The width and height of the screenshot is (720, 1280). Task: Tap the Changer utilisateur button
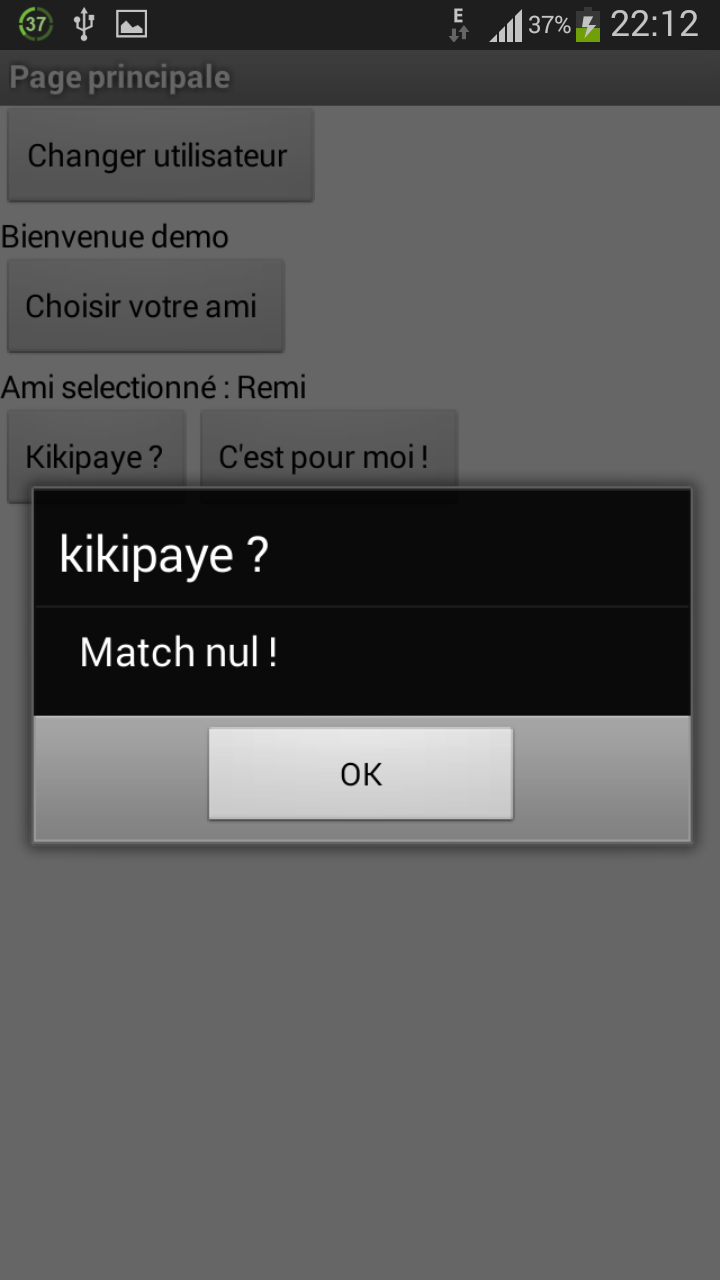tap(160, 155)
